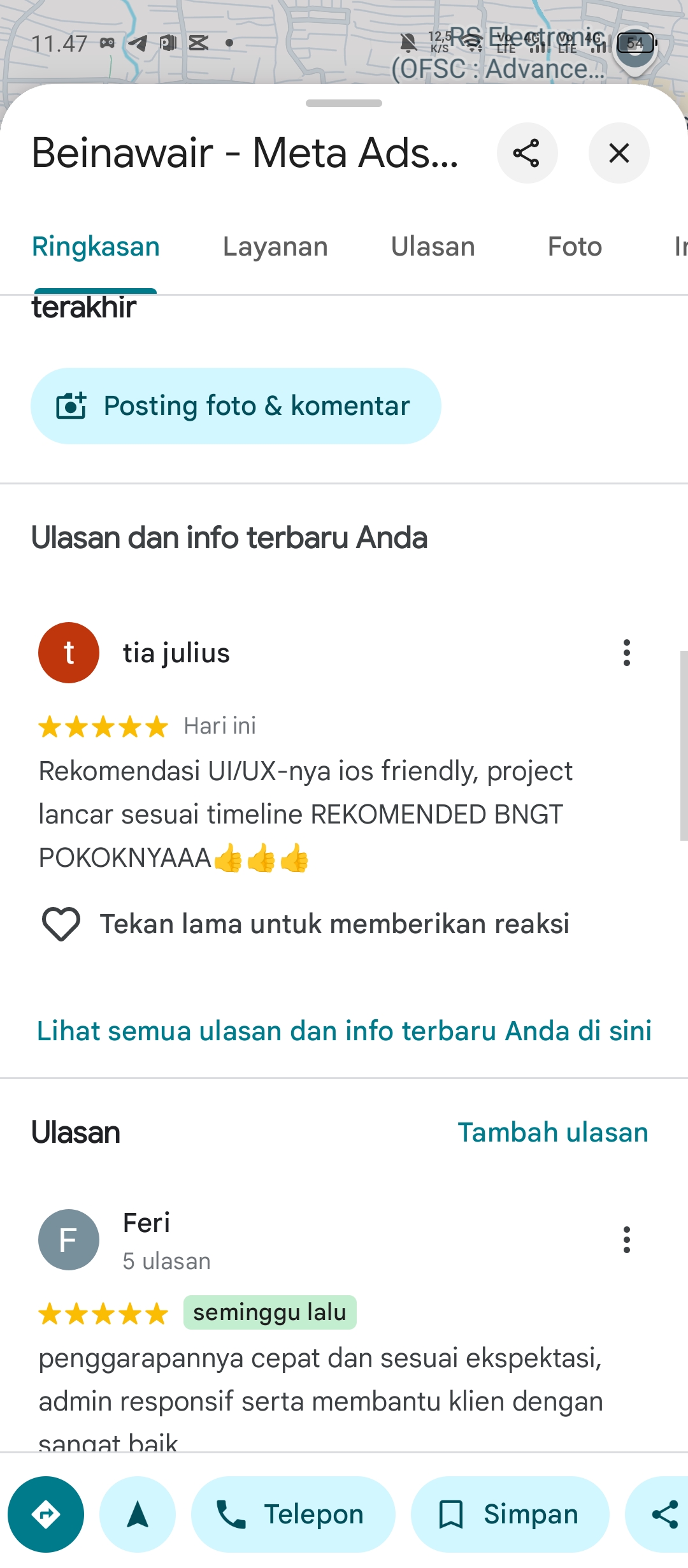
Task: Select the Ringkasan tab
Action: (96, 247)
